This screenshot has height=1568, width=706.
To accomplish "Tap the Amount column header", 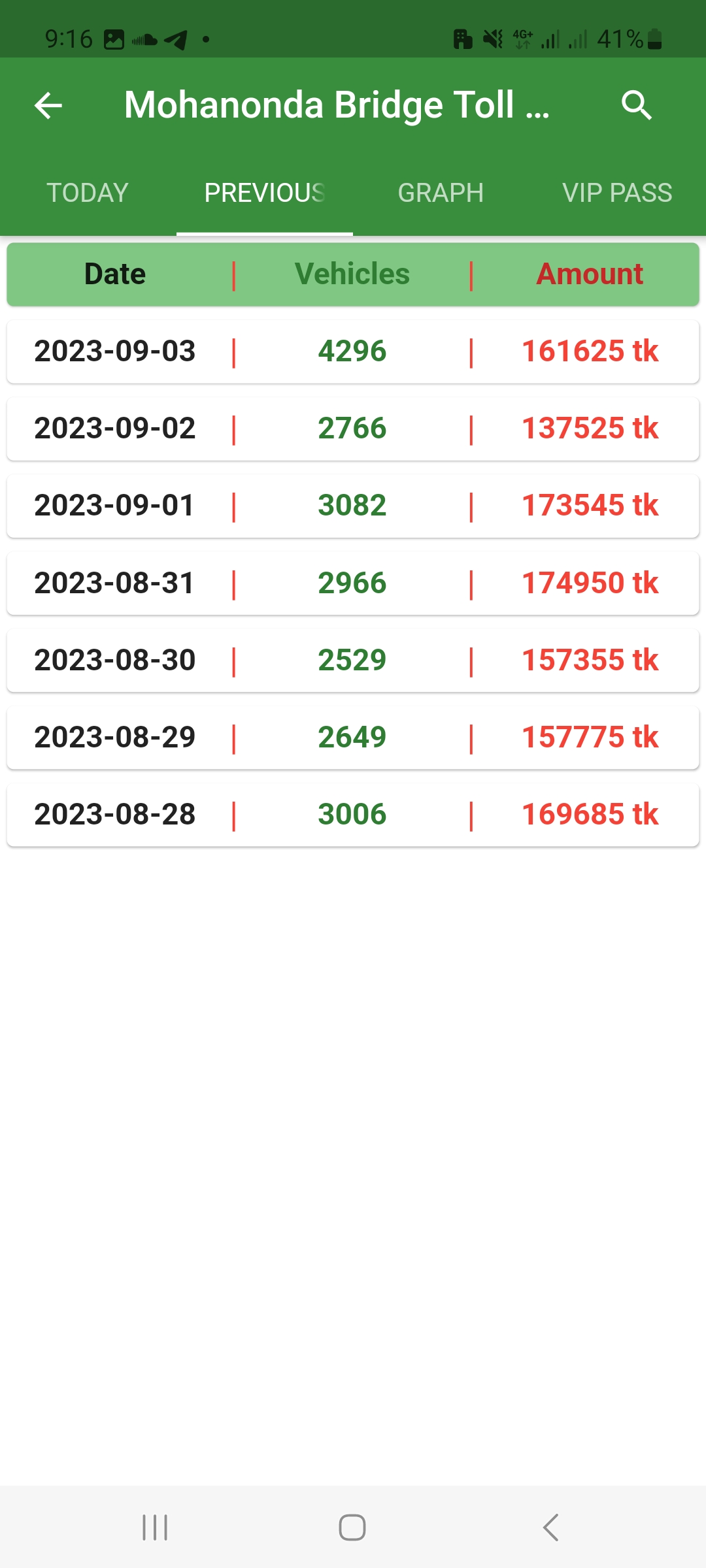I will pyautogui.click(x=589, y=274).
